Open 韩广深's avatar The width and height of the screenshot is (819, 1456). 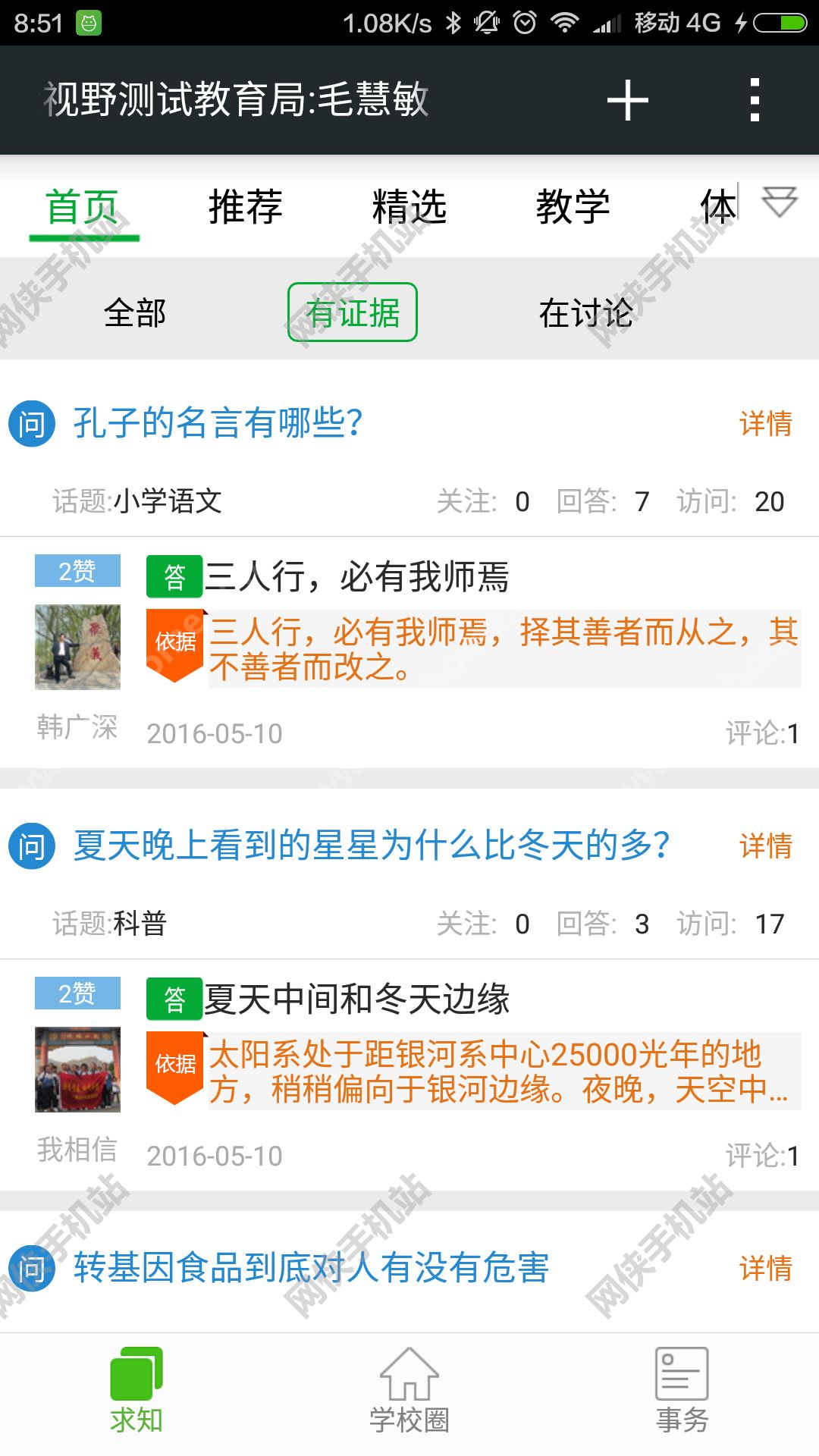[x=77, y=647]
